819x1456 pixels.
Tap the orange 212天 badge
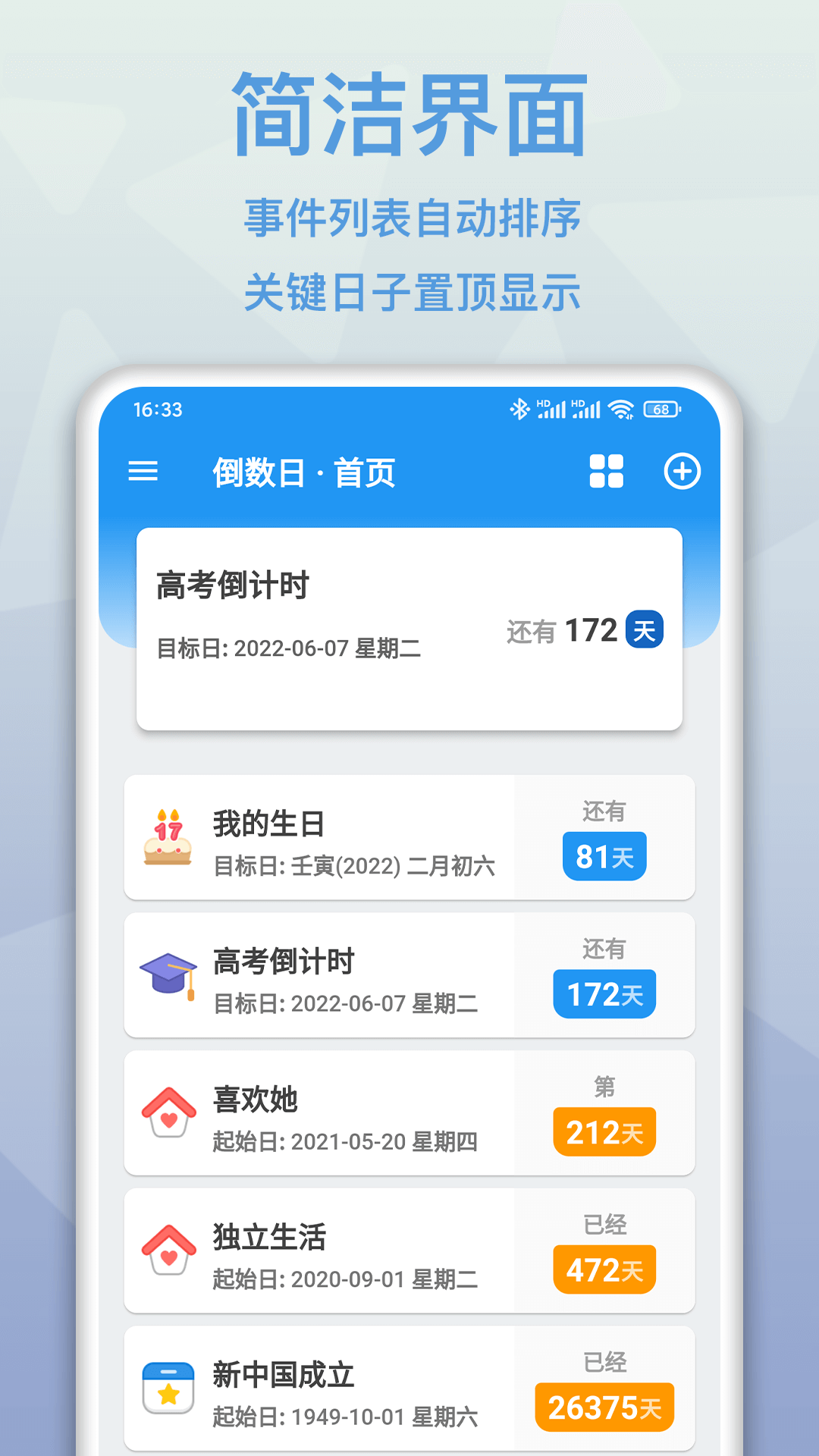click(604, 1132)
